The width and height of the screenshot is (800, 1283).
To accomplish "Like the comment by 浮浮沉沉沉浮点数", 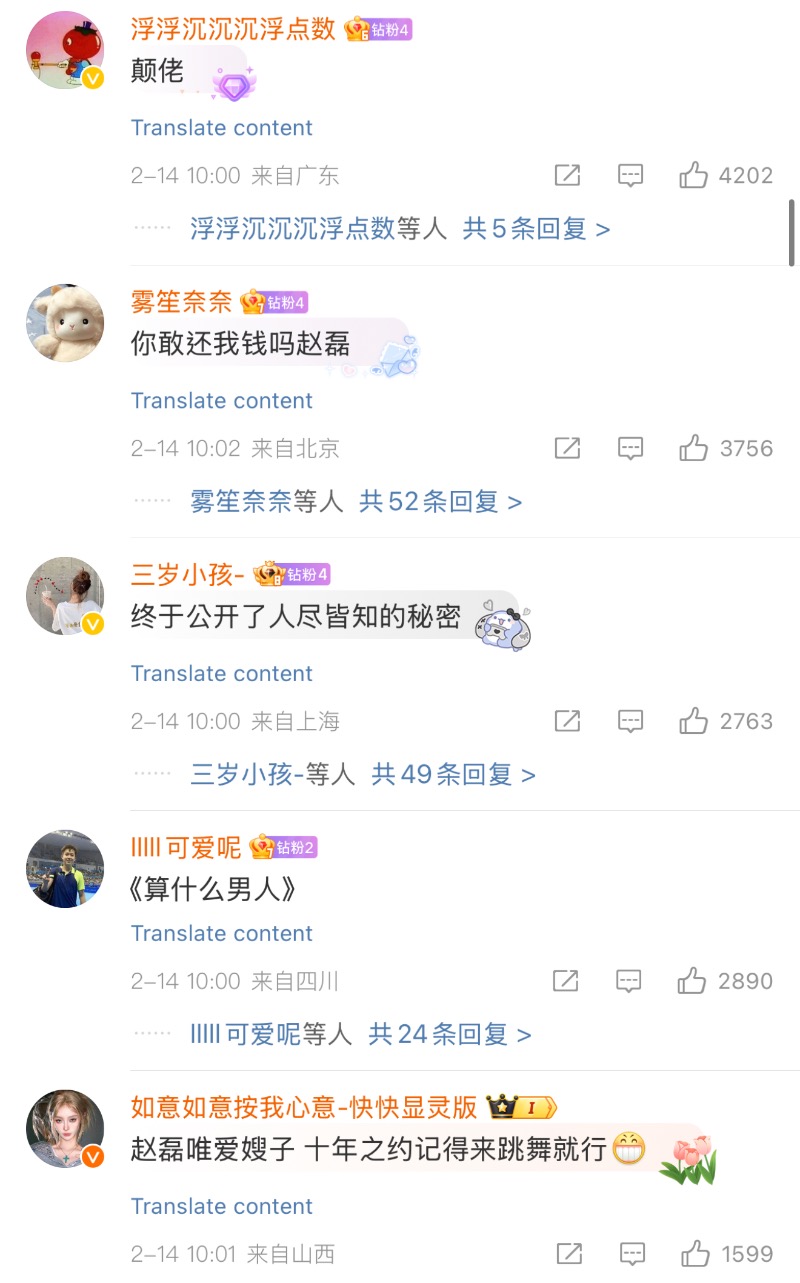I will [x=693, y=176].
